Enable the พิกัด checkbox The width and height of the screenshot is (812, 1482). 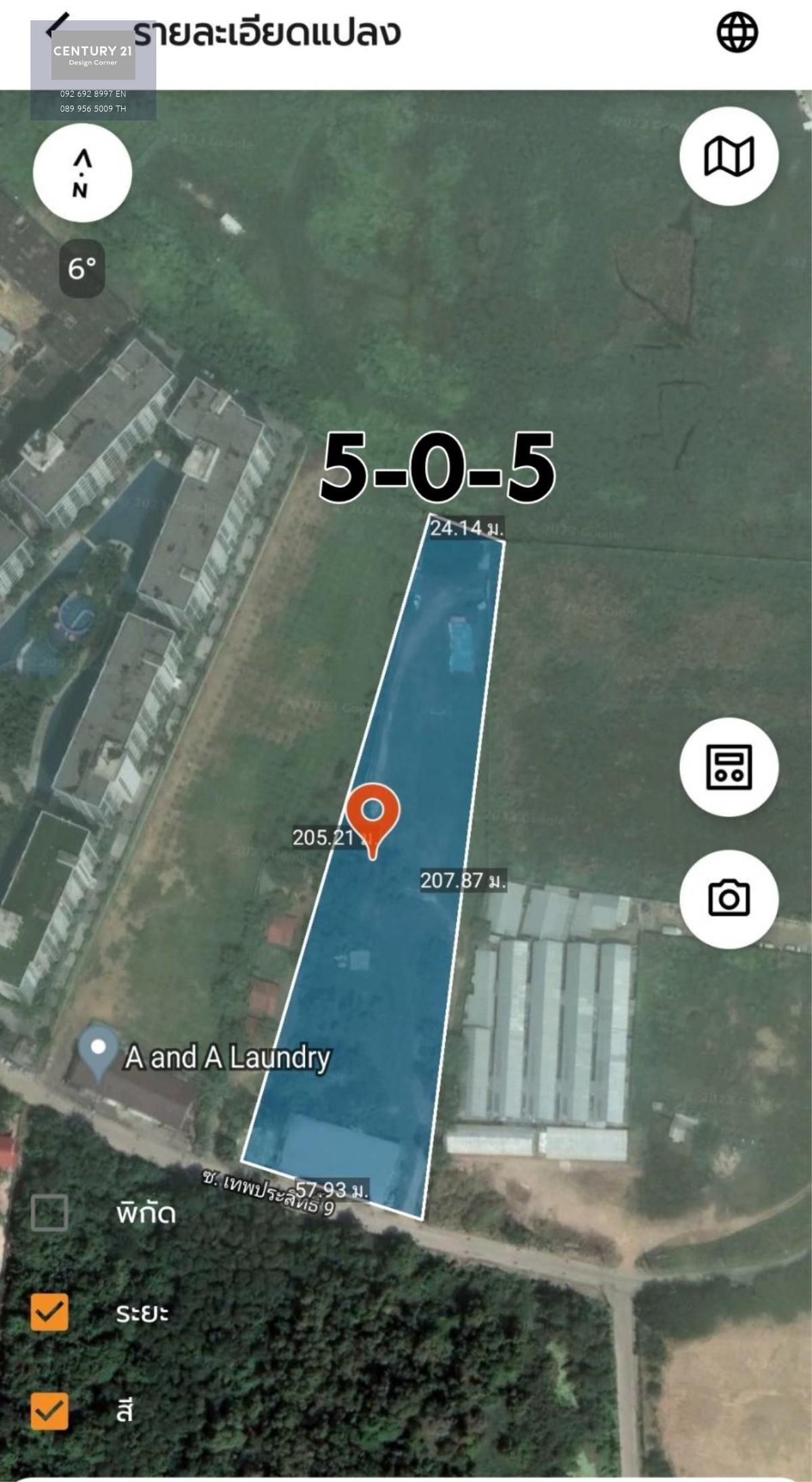coord(49,1212)
